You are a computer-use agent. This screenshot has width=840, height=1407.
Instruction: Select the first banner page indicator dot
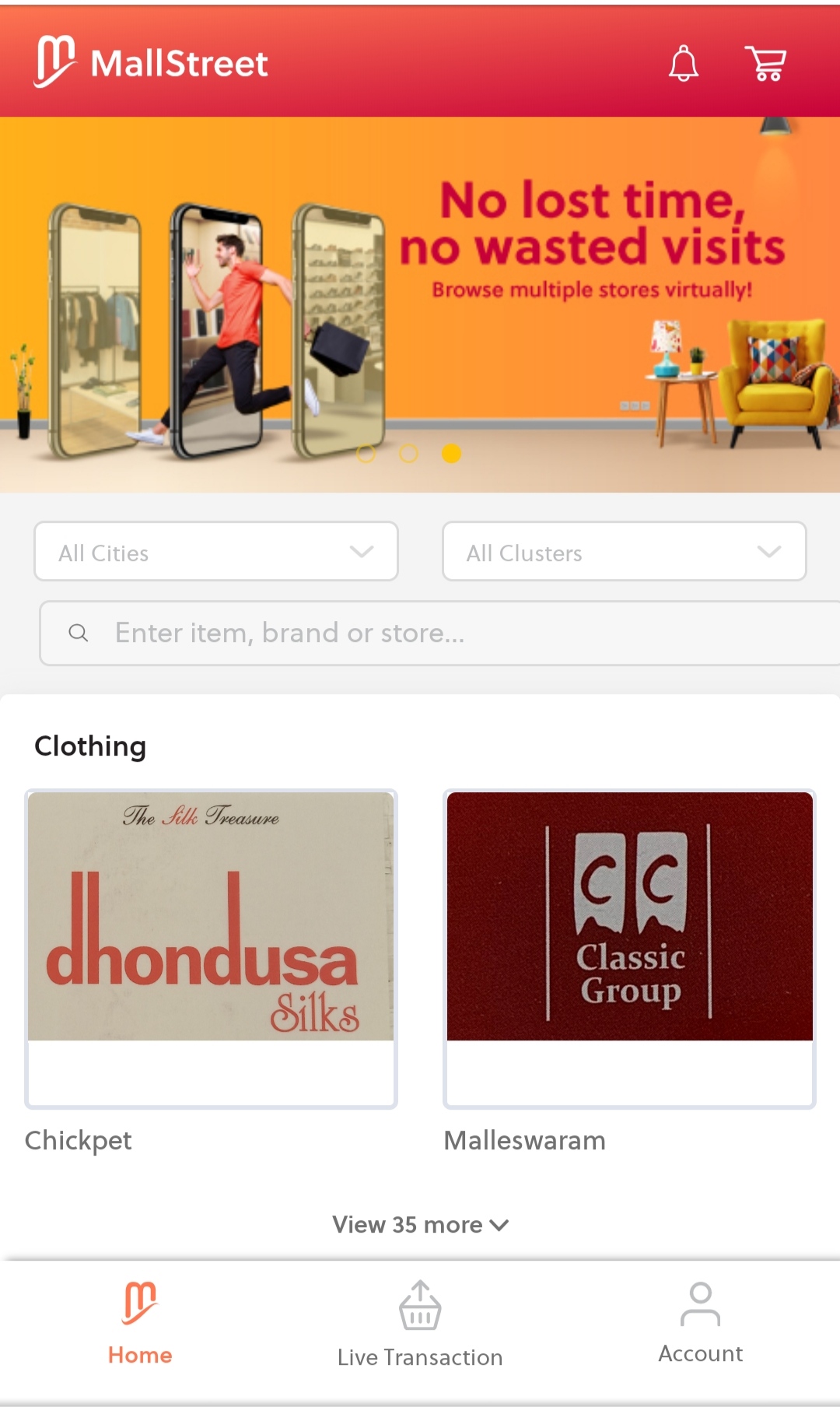click(366, 454)
